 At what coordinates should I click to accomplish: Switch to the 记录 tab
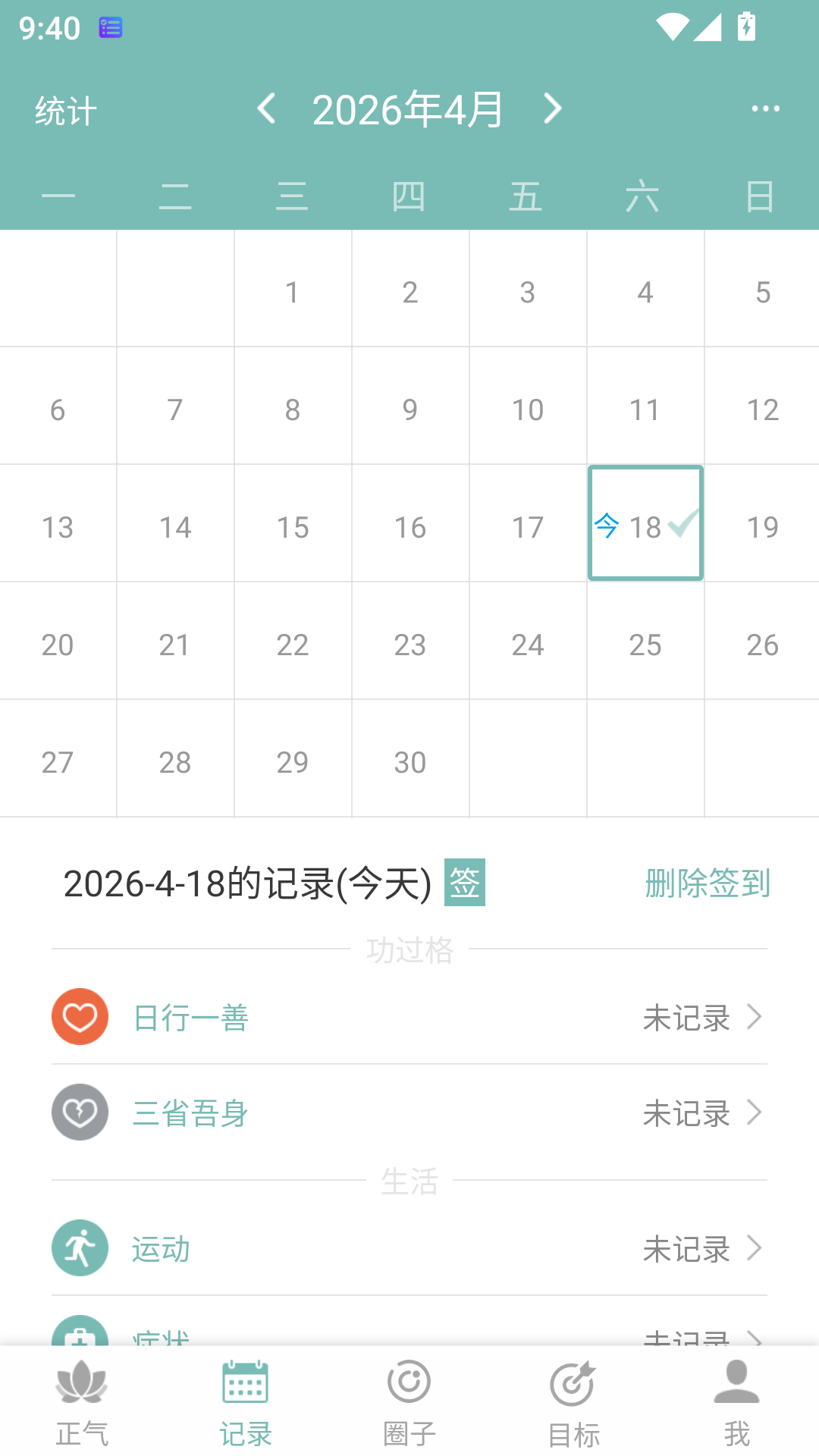(245, 1403)
